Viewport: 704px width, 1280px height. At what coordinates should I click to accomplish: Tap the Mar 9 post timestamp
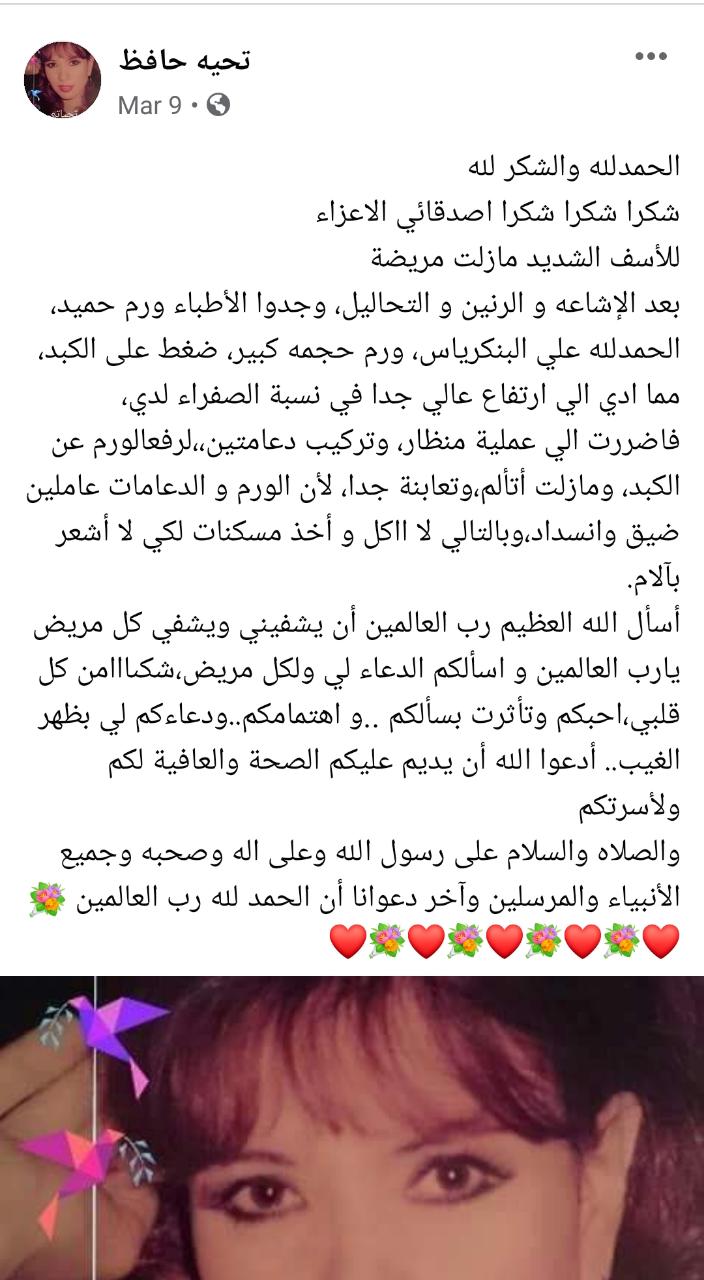pyautogui.click(x=150, y=105)
